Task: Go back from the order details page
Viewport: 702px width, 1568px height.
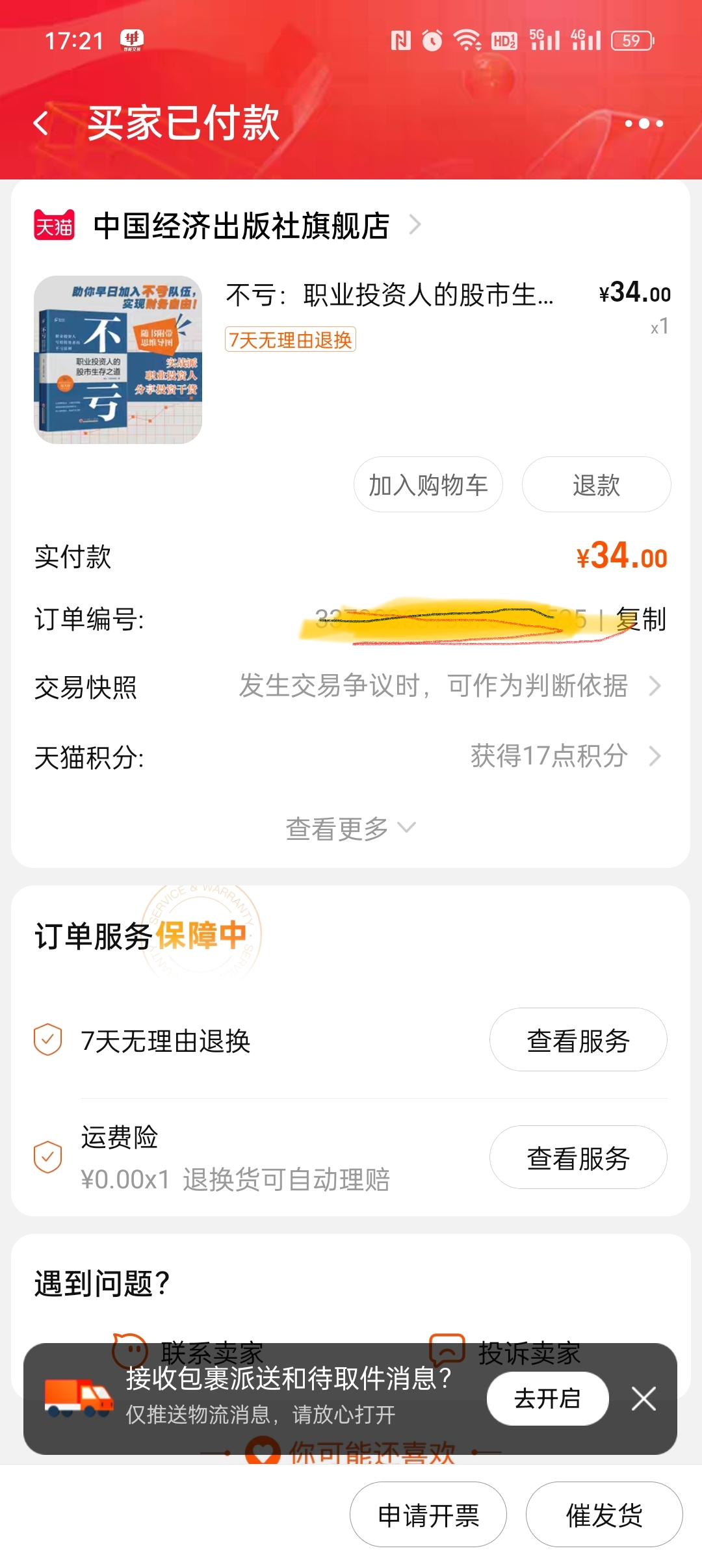Action: (x=42, y=123)
